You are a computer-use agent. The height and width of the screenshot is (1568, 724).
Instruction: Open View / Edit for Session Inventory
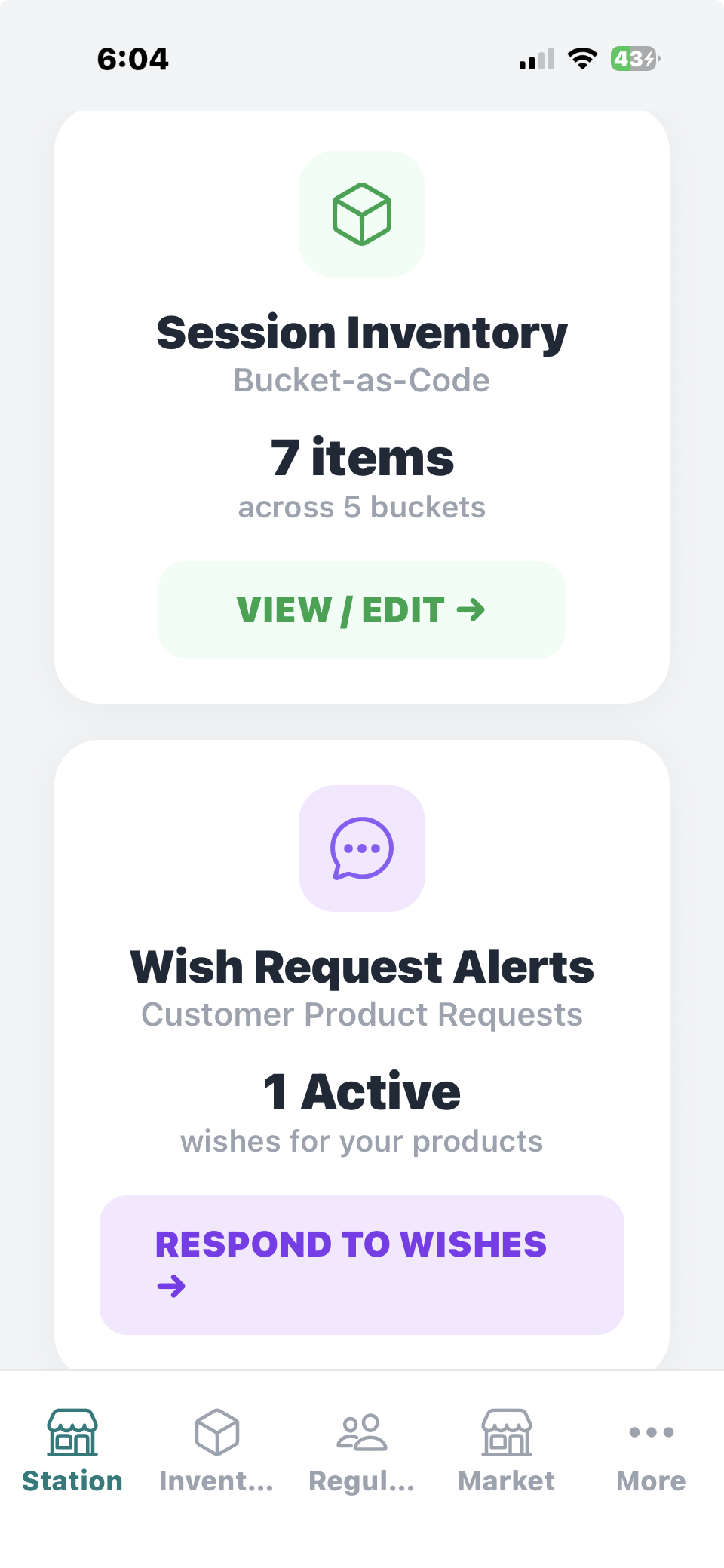(x=362, y=609)
